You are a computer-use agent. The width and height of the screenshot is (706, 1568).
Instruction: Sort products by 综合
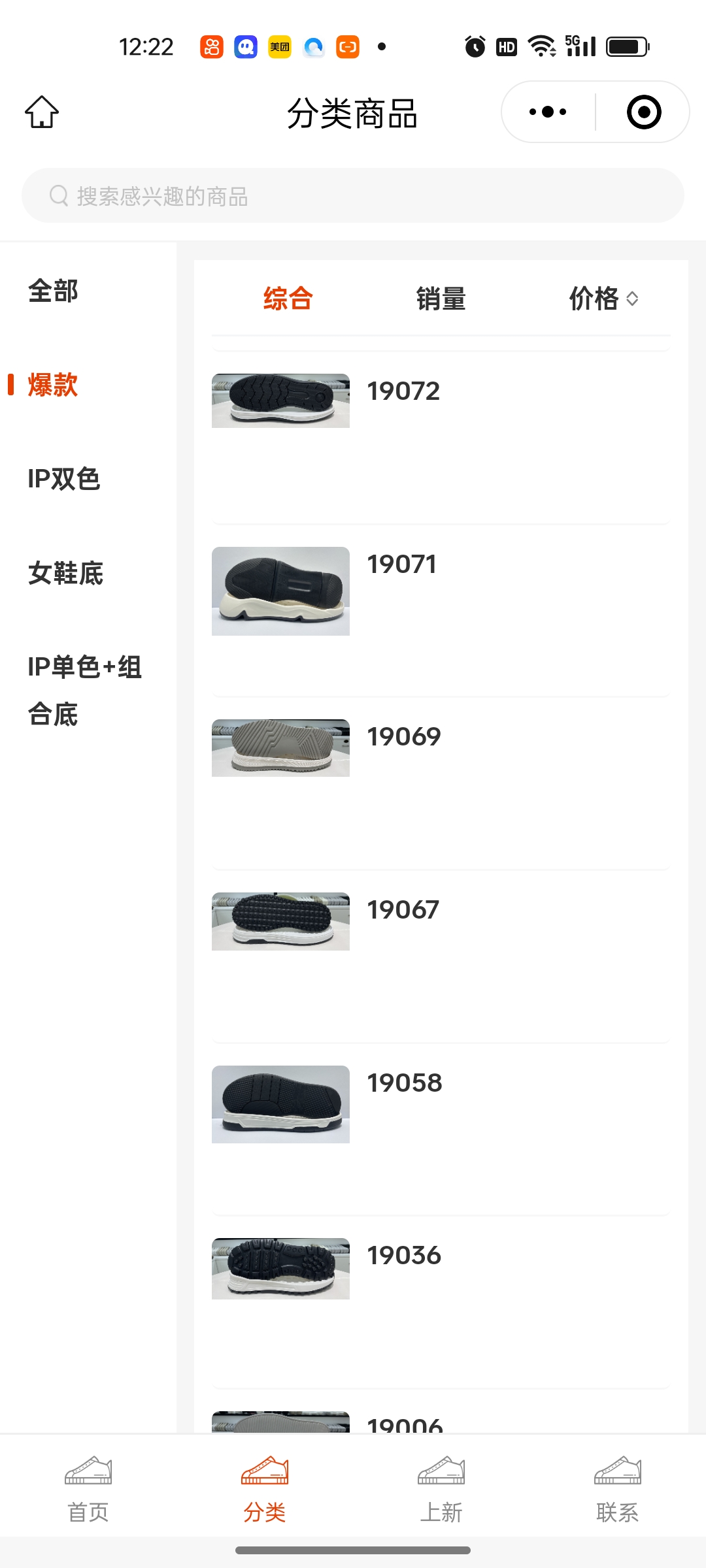pos(288,299)
